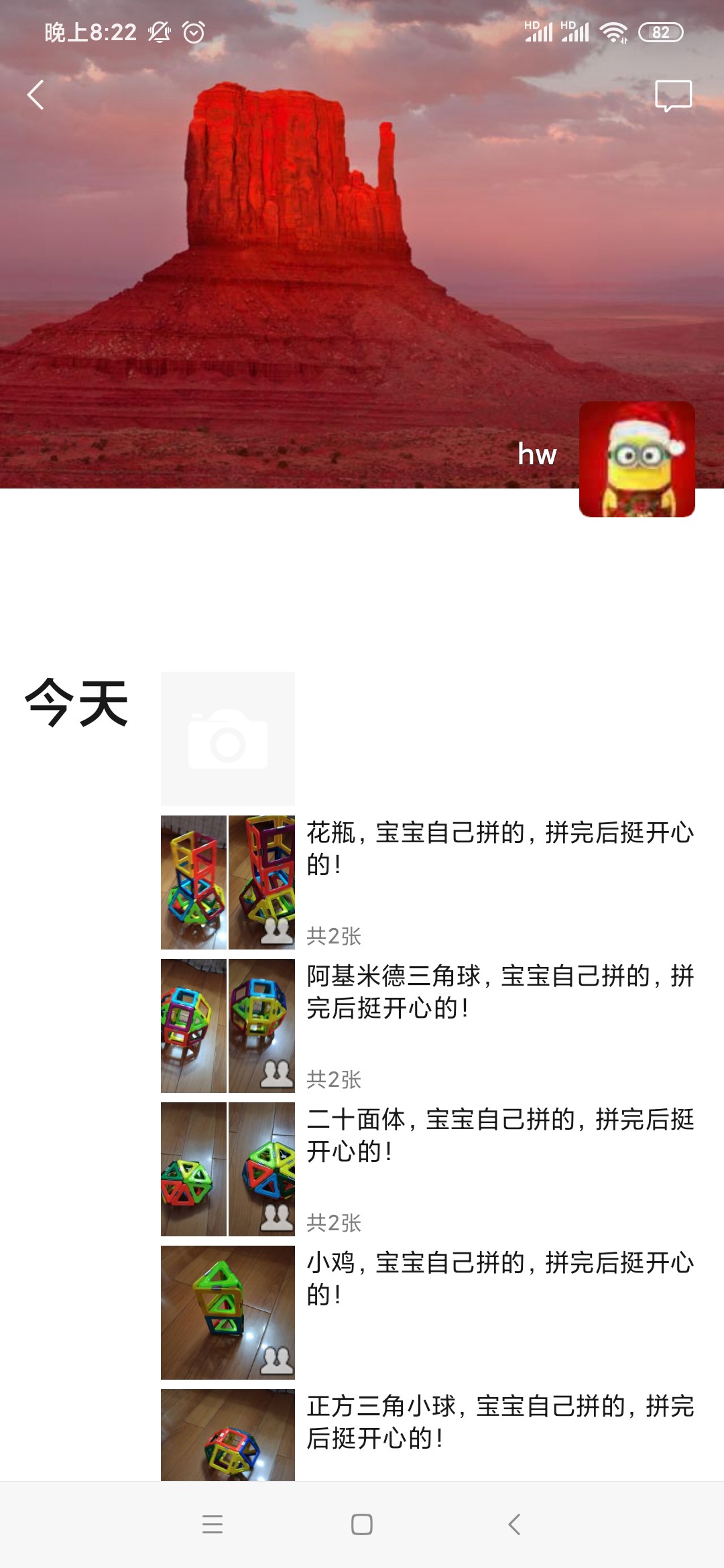Open the messages icon at top right

(673, 96)
